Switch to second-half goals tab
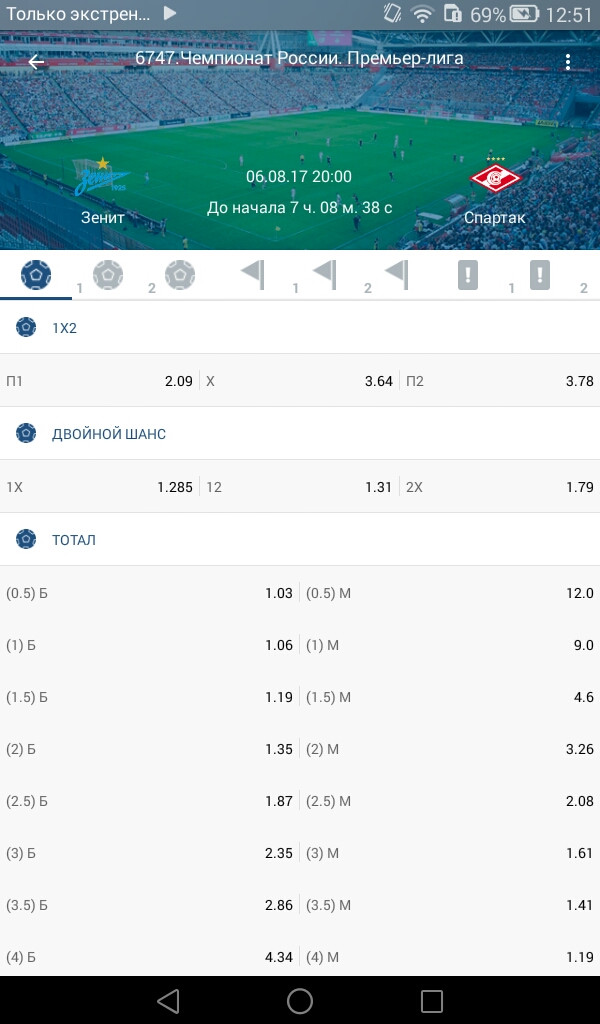600x1024 pixels. 180,275
